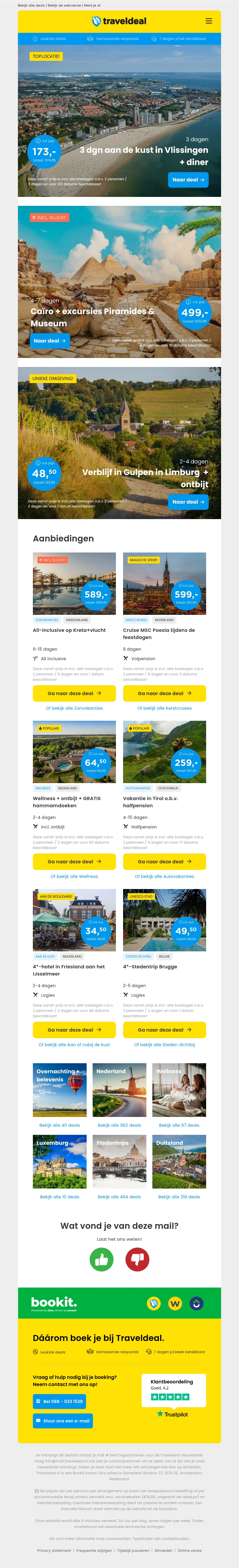Open 'Of bekijk alle Autovakanties' link
The height and width of the screenshot is (1568, 239).
(x=164, y=876)
